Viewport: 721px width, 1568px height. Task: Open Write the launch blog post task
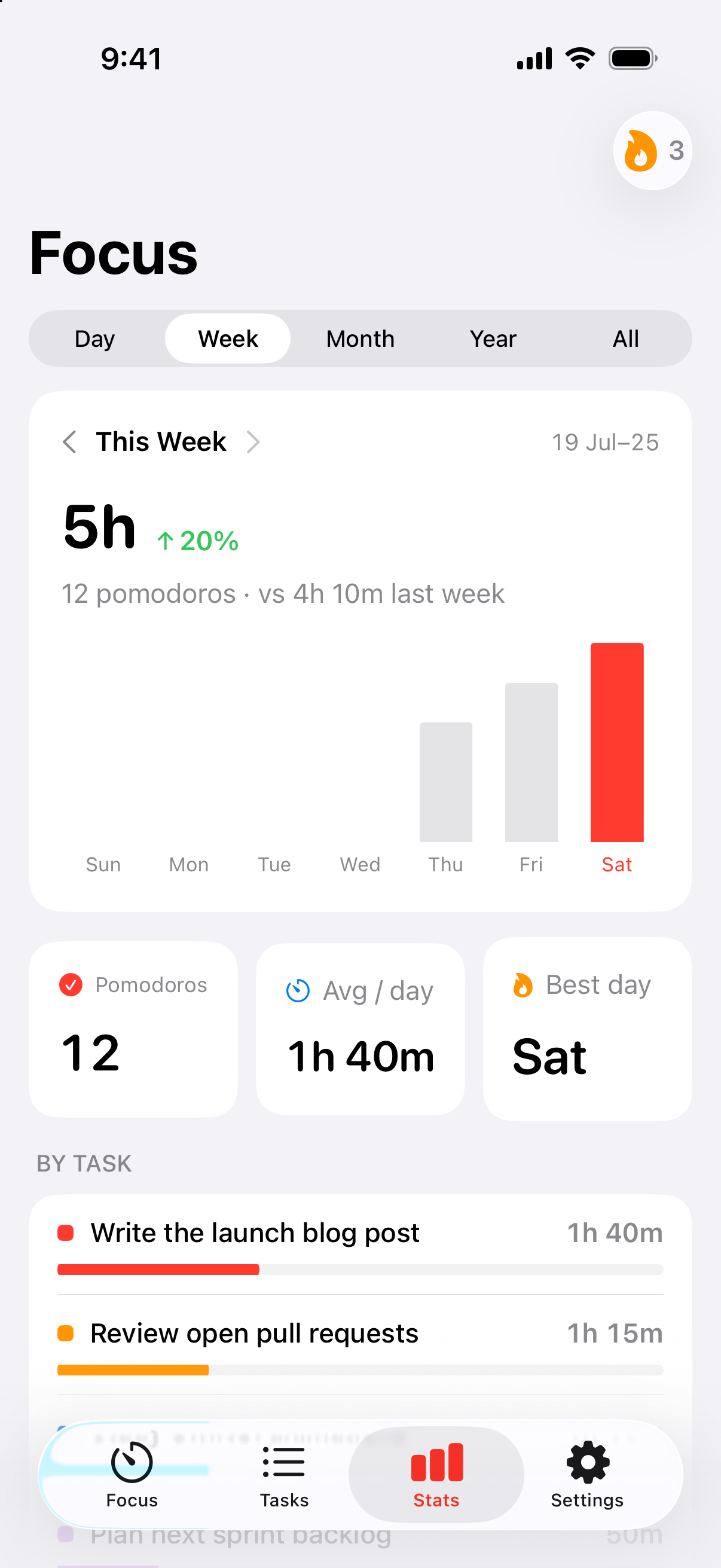[360, 1244]
